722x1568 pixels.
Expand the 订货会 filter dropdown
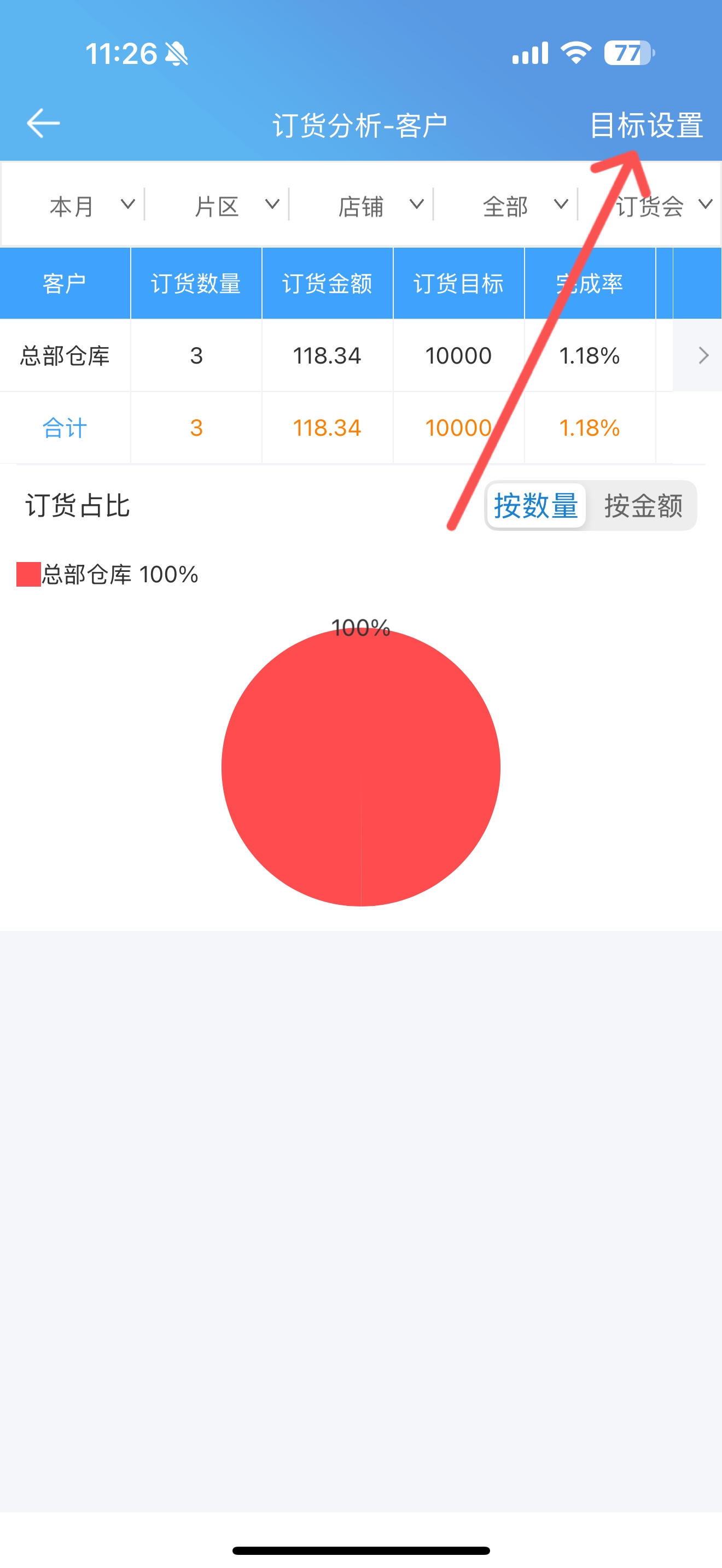[663, 206]
